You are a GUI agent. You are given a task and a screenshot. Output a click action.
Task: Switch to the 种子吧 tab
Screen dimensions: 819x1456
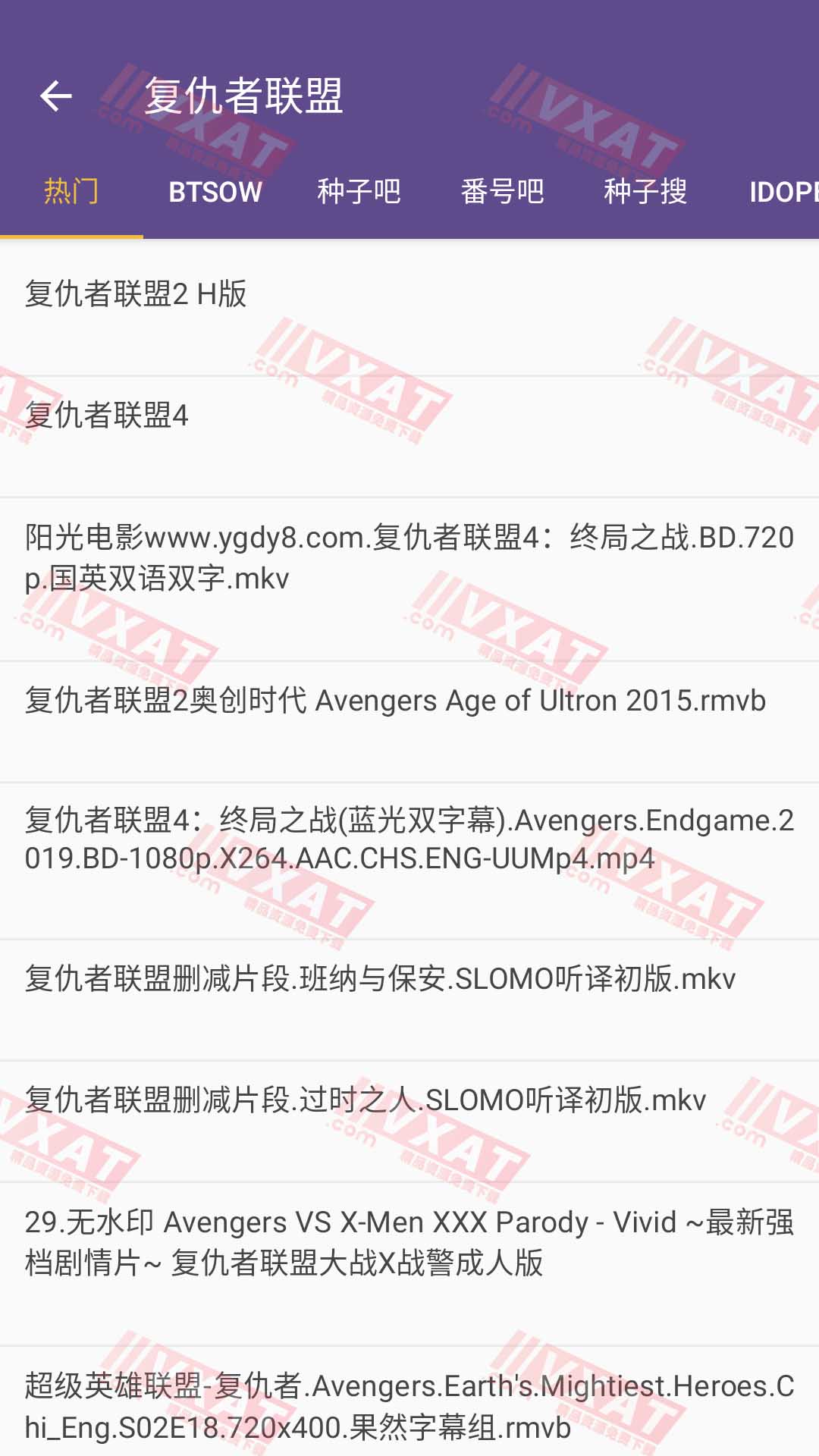359,192
